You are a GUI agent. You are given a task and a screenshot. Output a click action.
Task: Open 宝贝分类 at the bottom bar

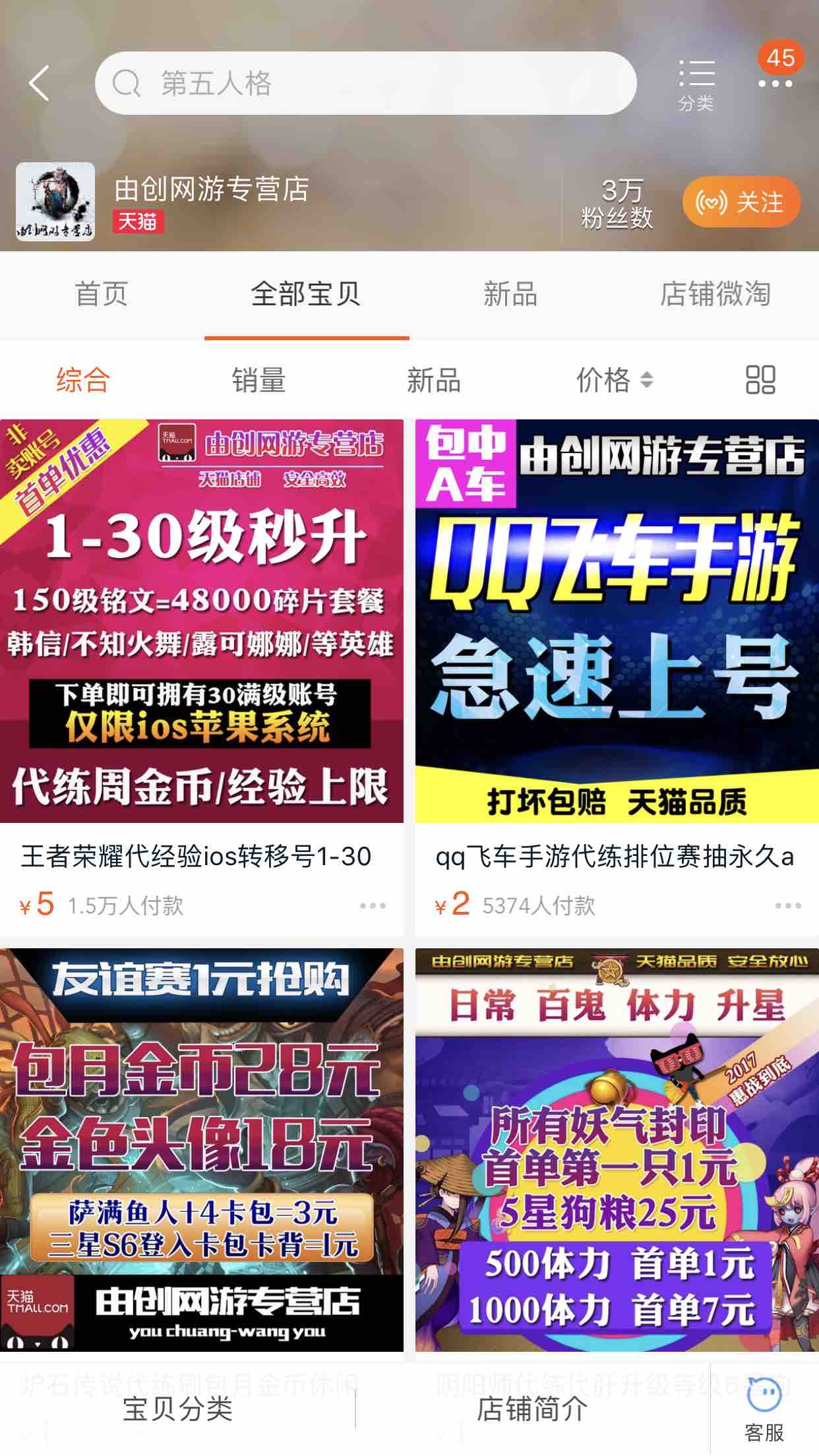178,1409
